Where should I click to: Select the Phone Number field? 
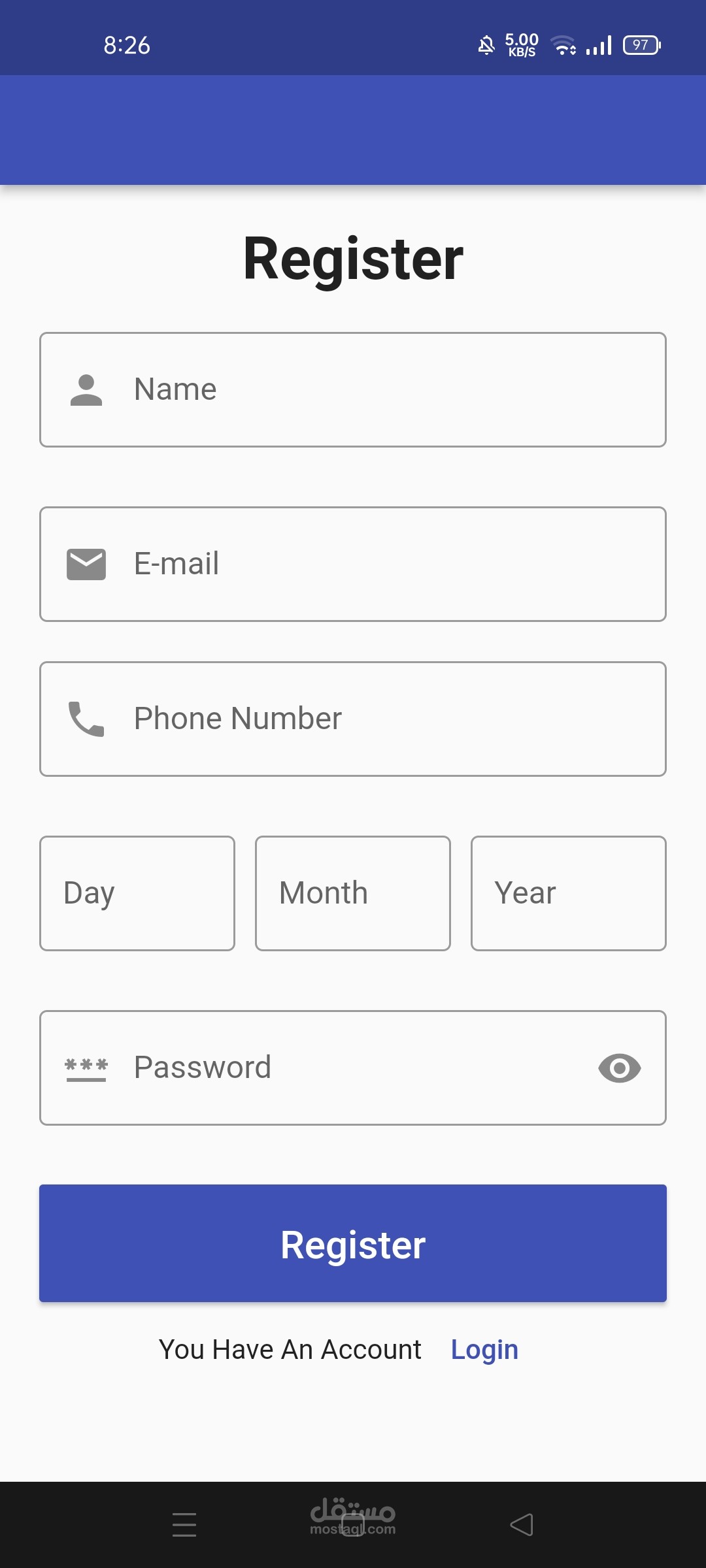pyautogui.click(x=353, y=719)
